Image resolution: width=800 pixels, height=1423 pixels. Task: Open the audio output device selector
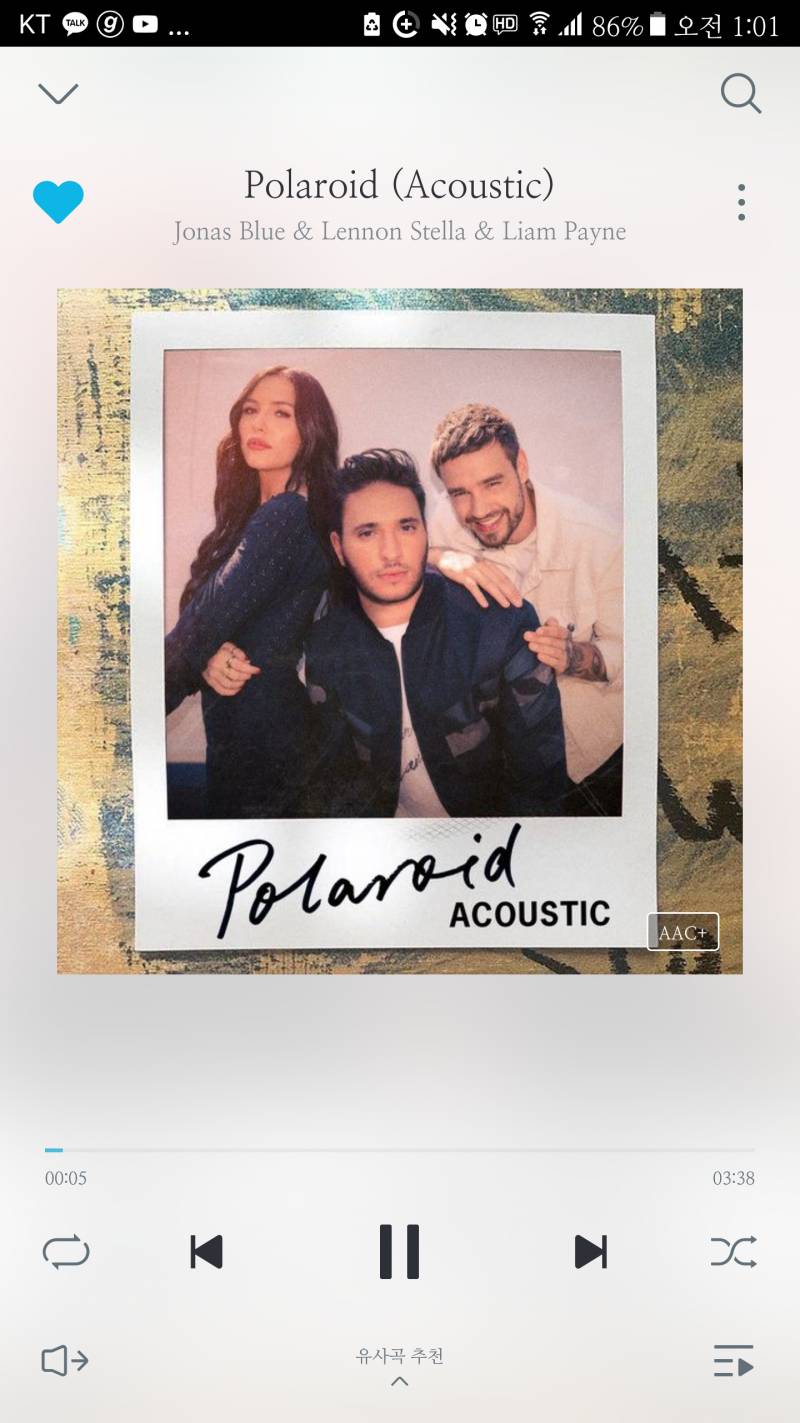[x=65, y=1361]
